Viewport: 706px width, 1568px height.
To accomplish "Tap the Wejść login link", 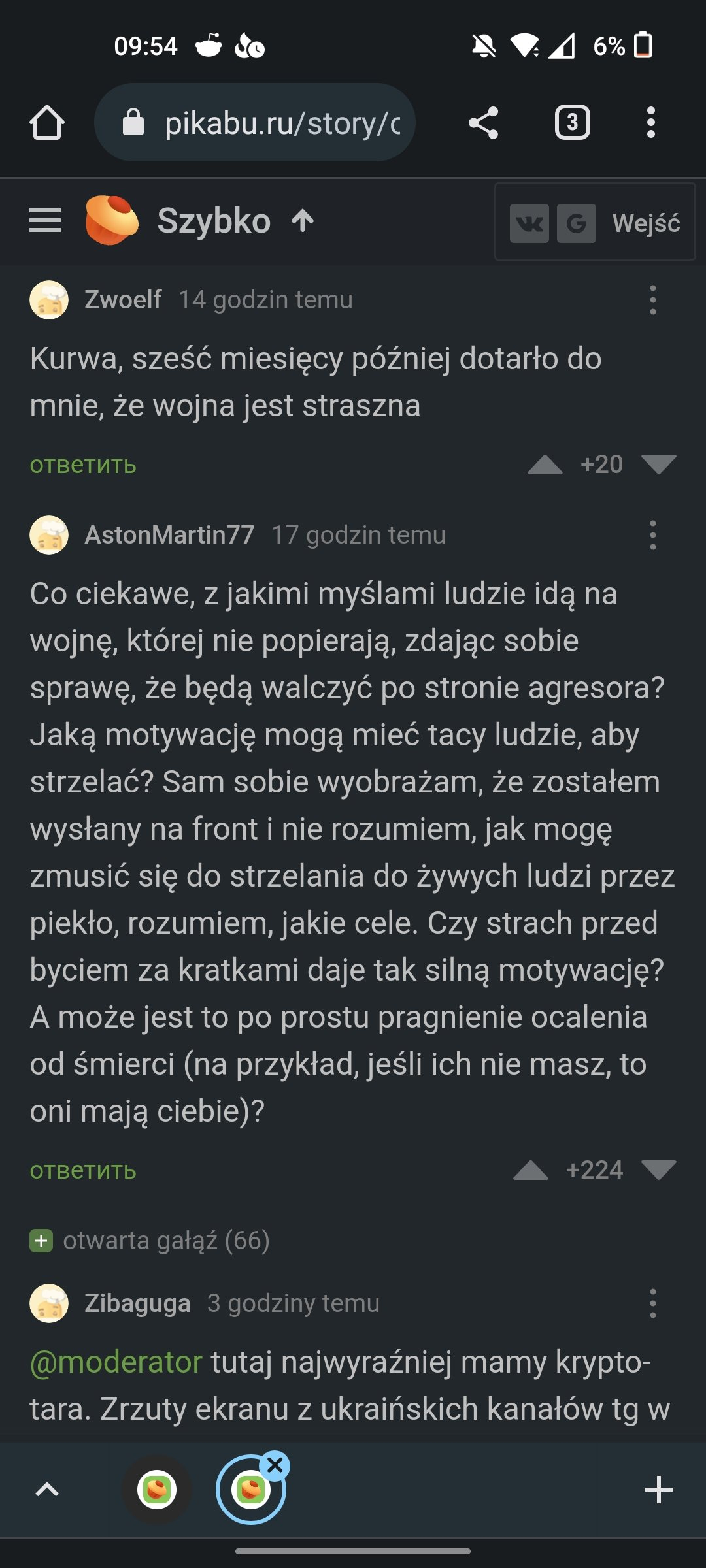I will [x=646, y=223].
